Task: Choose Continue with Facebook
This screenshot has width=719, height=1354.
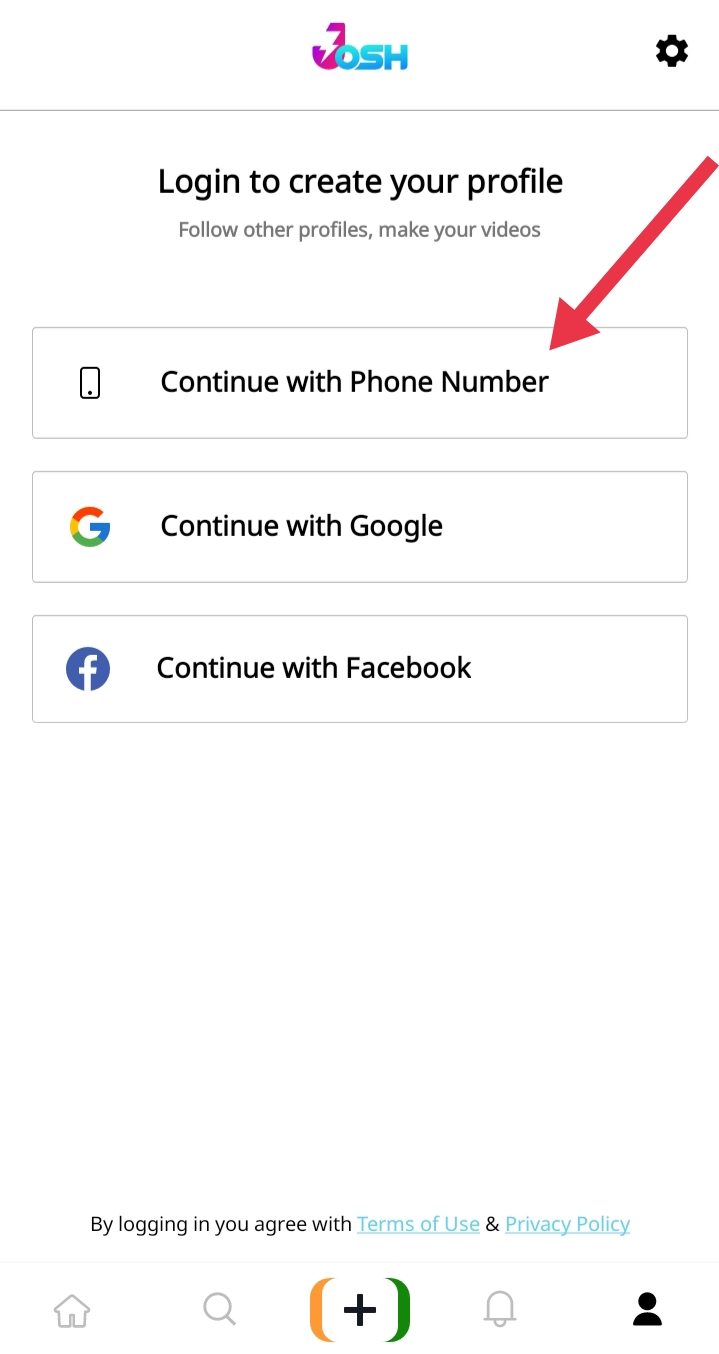Action: 360,668
